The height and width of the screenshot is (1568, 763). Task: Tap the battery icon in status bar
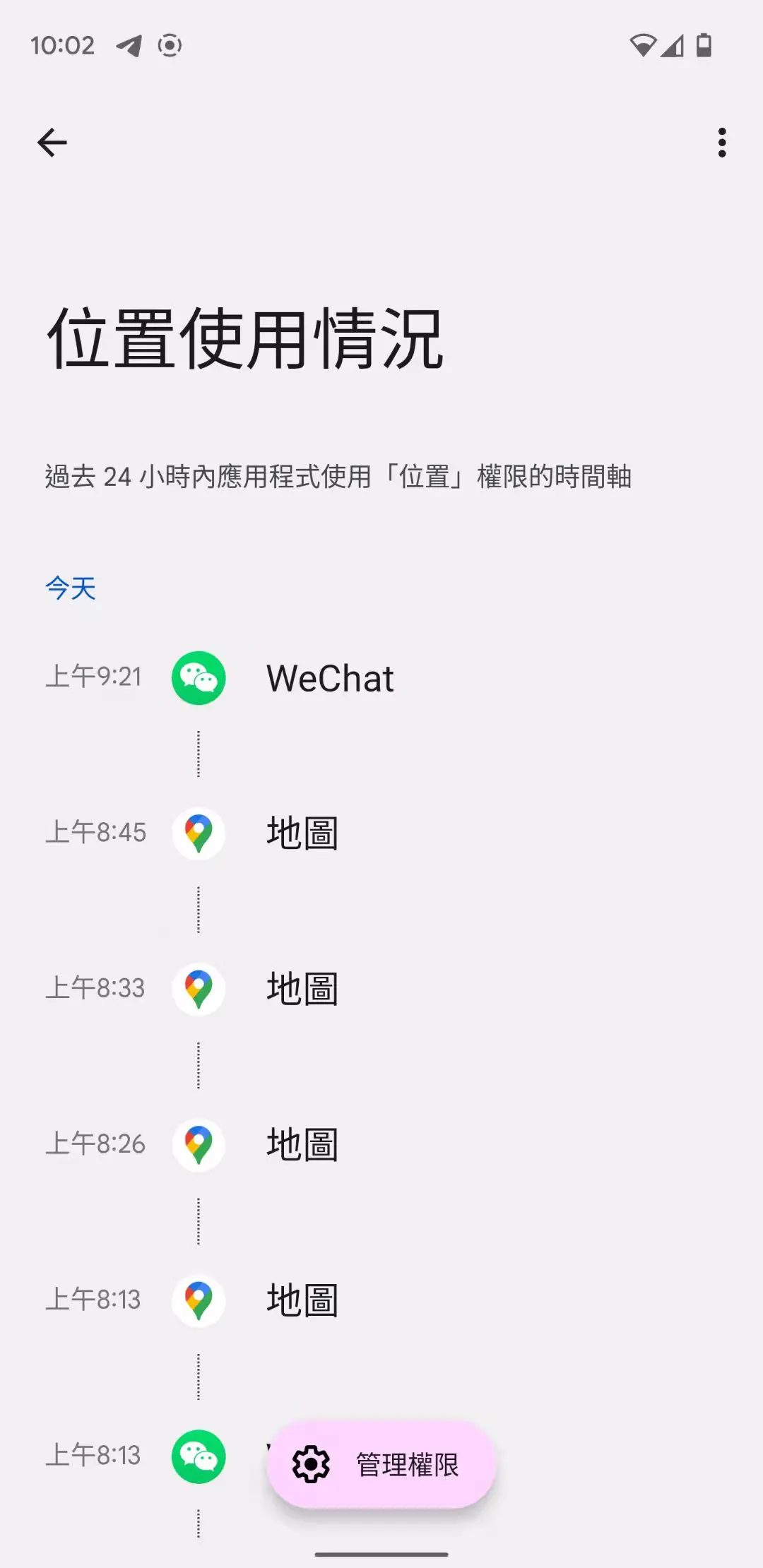click(x=704, y=46)
